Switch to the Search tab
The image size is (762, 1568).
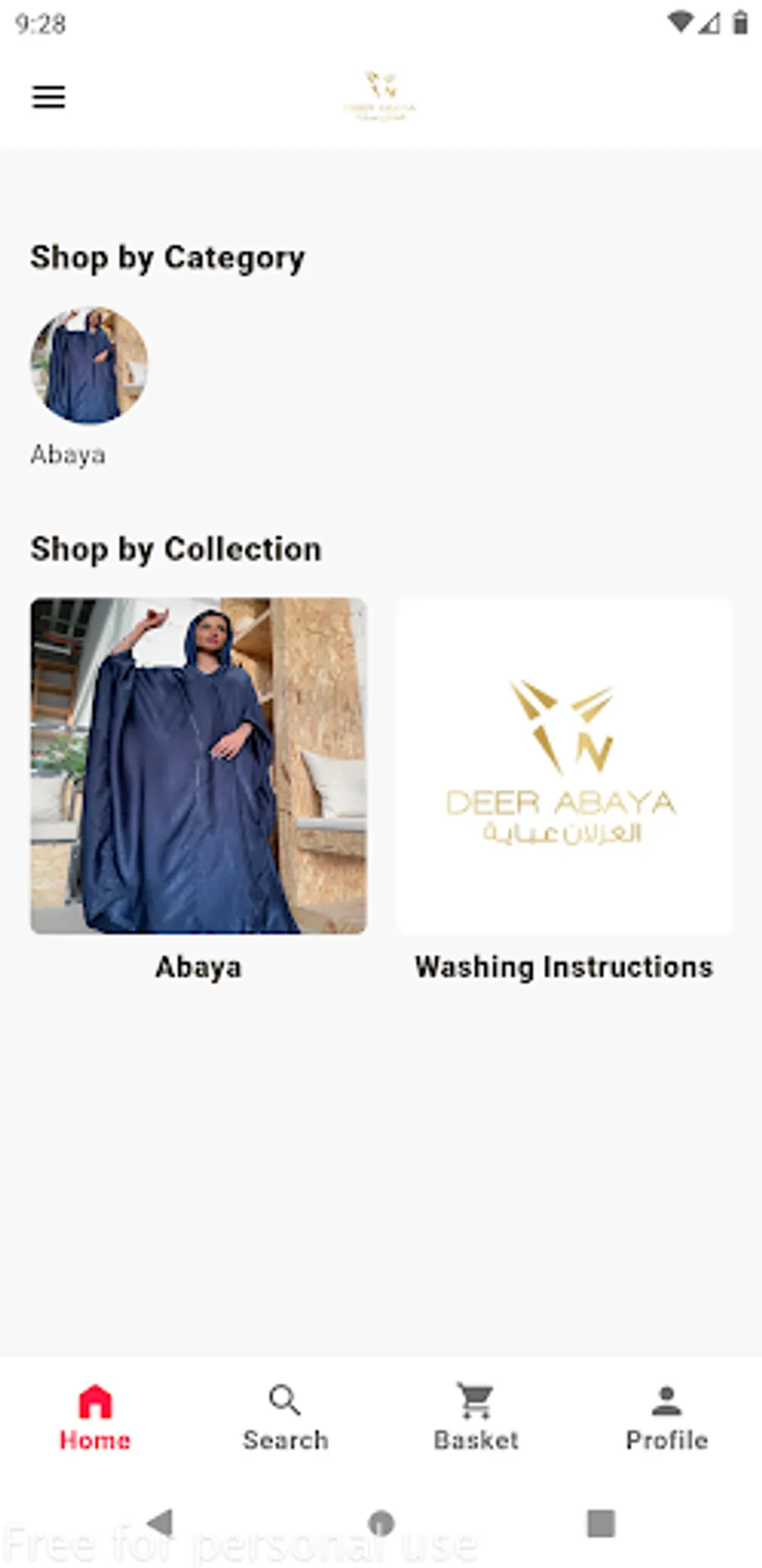285,1416
